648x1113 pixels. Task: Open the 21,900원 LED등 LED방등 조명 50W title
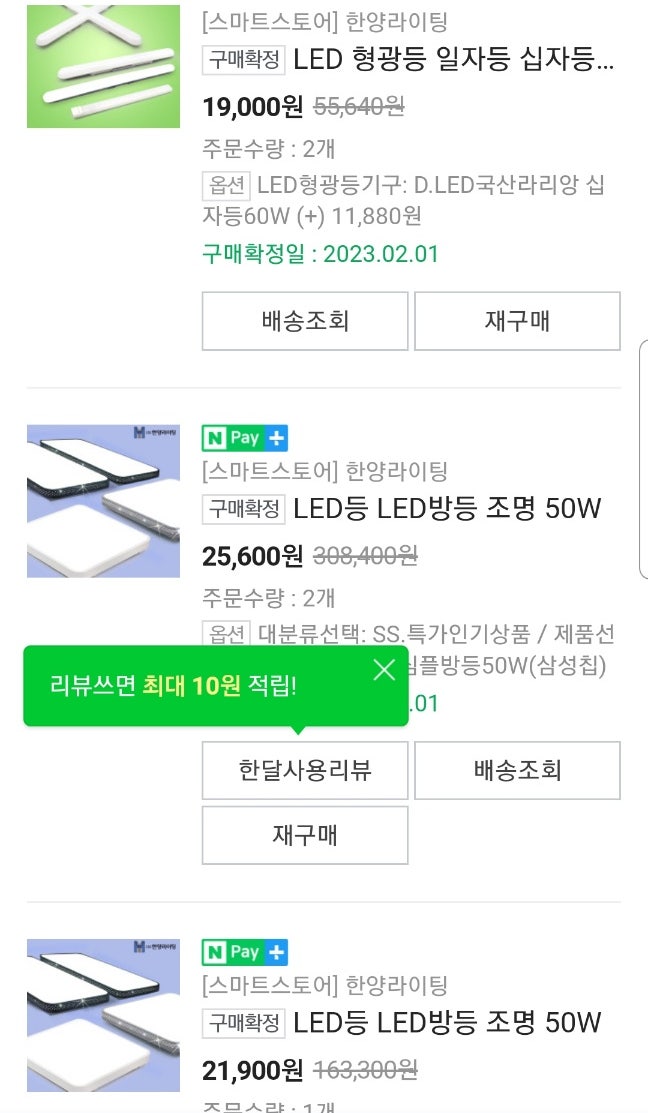(447, 1022)
